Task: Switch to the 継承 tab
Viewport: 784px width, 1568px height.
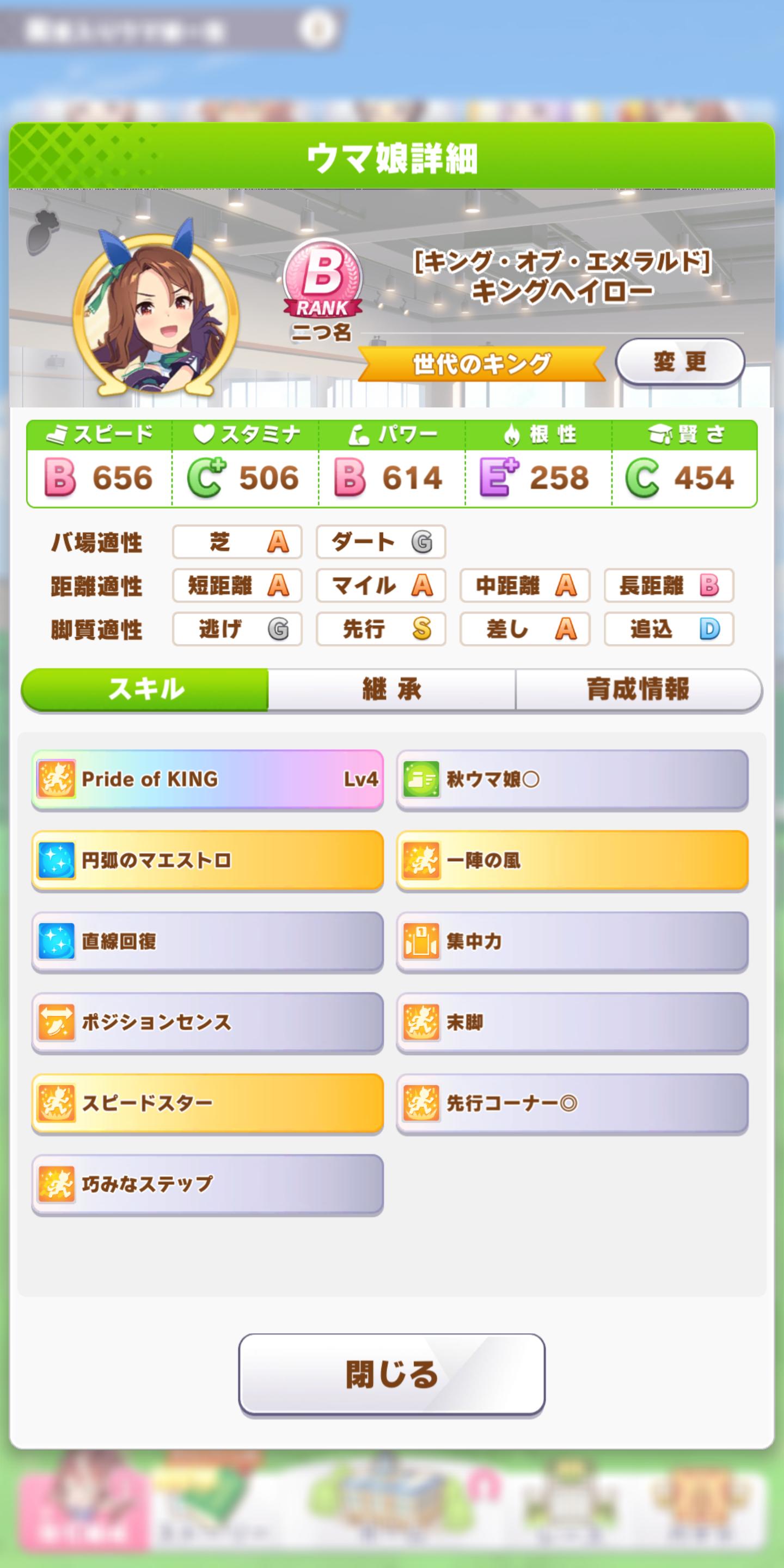Action: tap(391, 690)
